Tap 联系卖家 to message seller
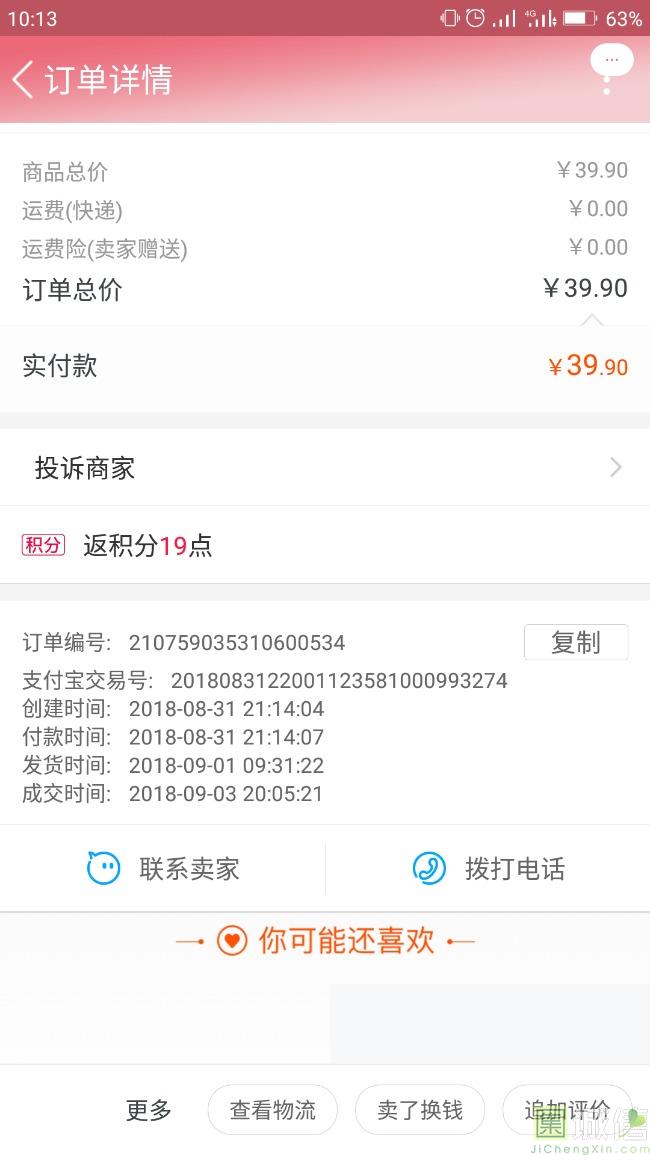650x1155 pixels. 163,868
